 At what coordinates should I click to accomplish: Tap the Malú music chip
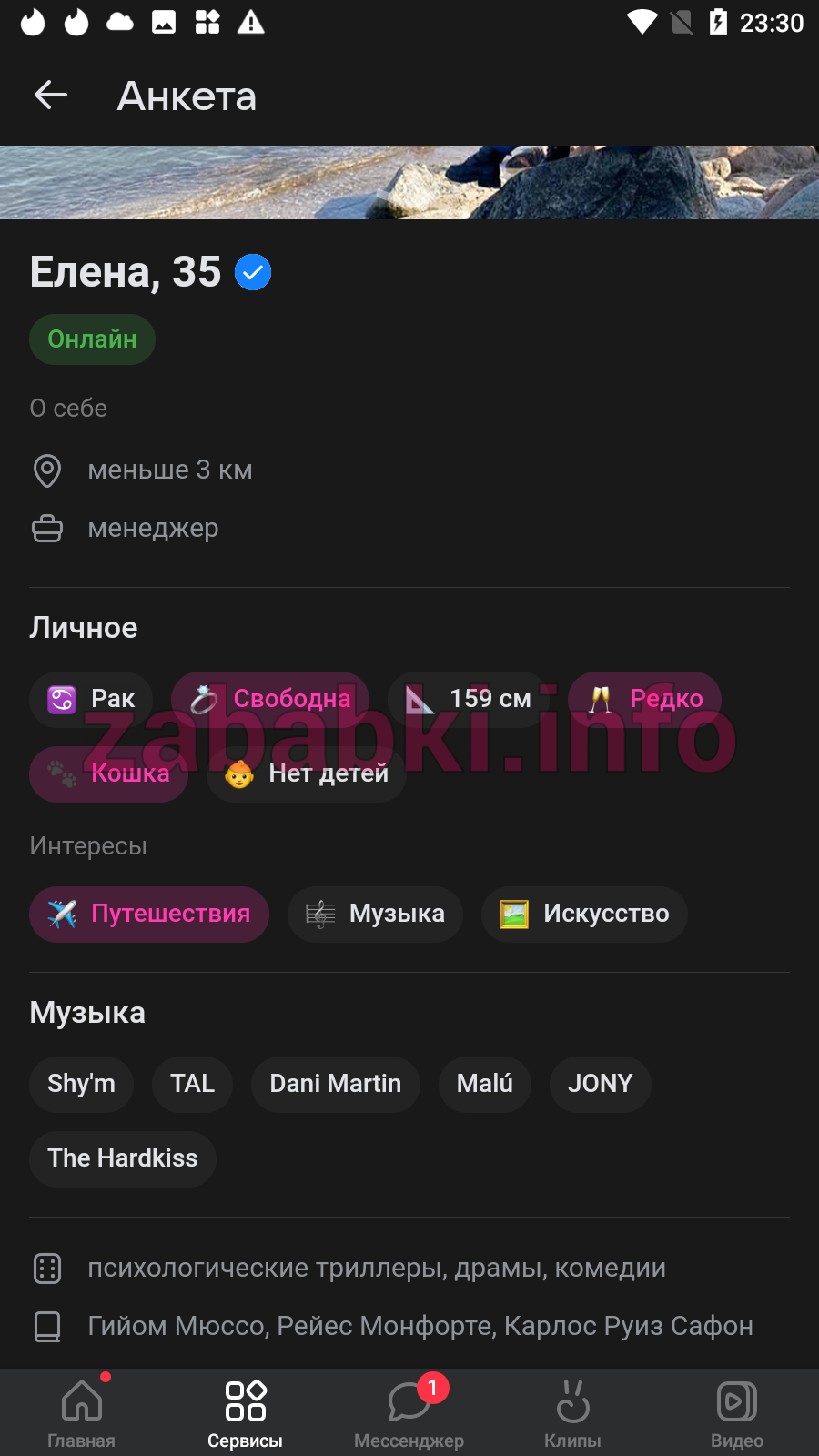click(x=485, y=1084)
